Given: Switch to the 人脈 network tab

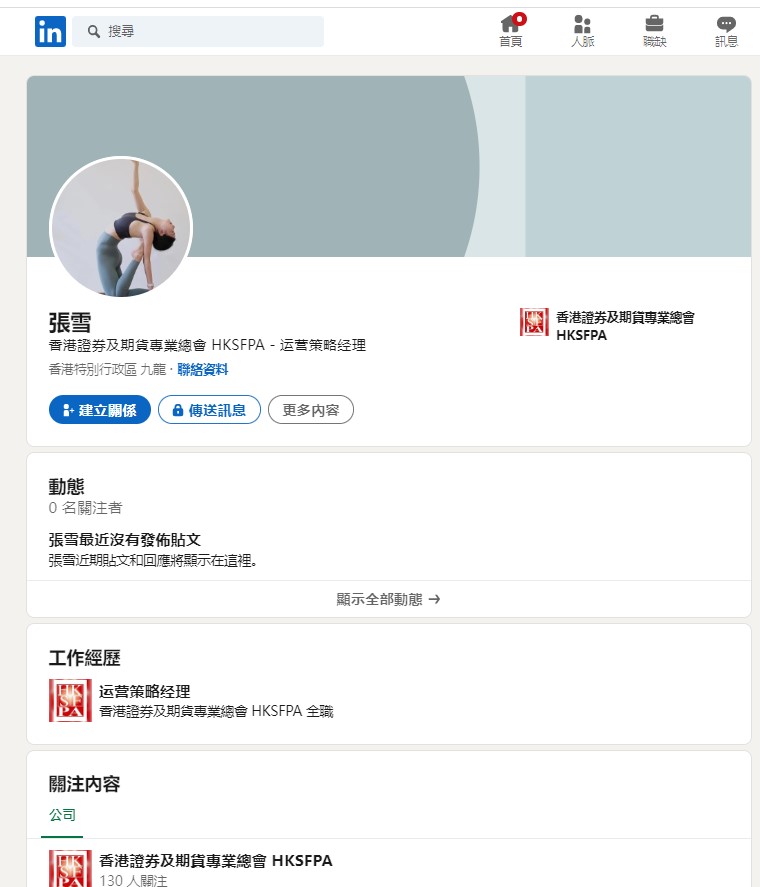Looking at the screenshot, I should point(583,32).
